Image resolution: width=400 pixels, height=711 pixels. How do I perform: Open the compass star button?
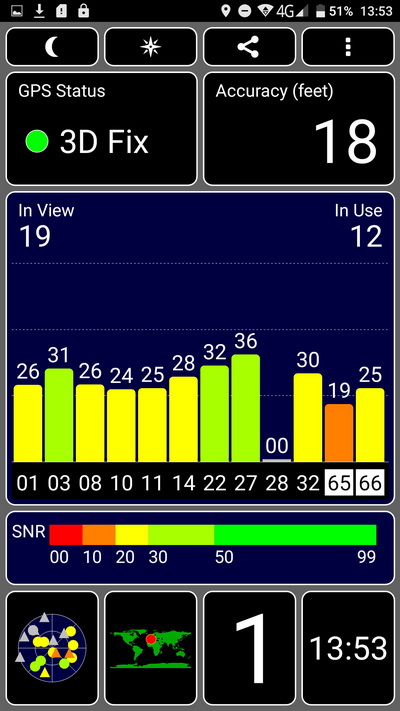(x=151, y=47)
